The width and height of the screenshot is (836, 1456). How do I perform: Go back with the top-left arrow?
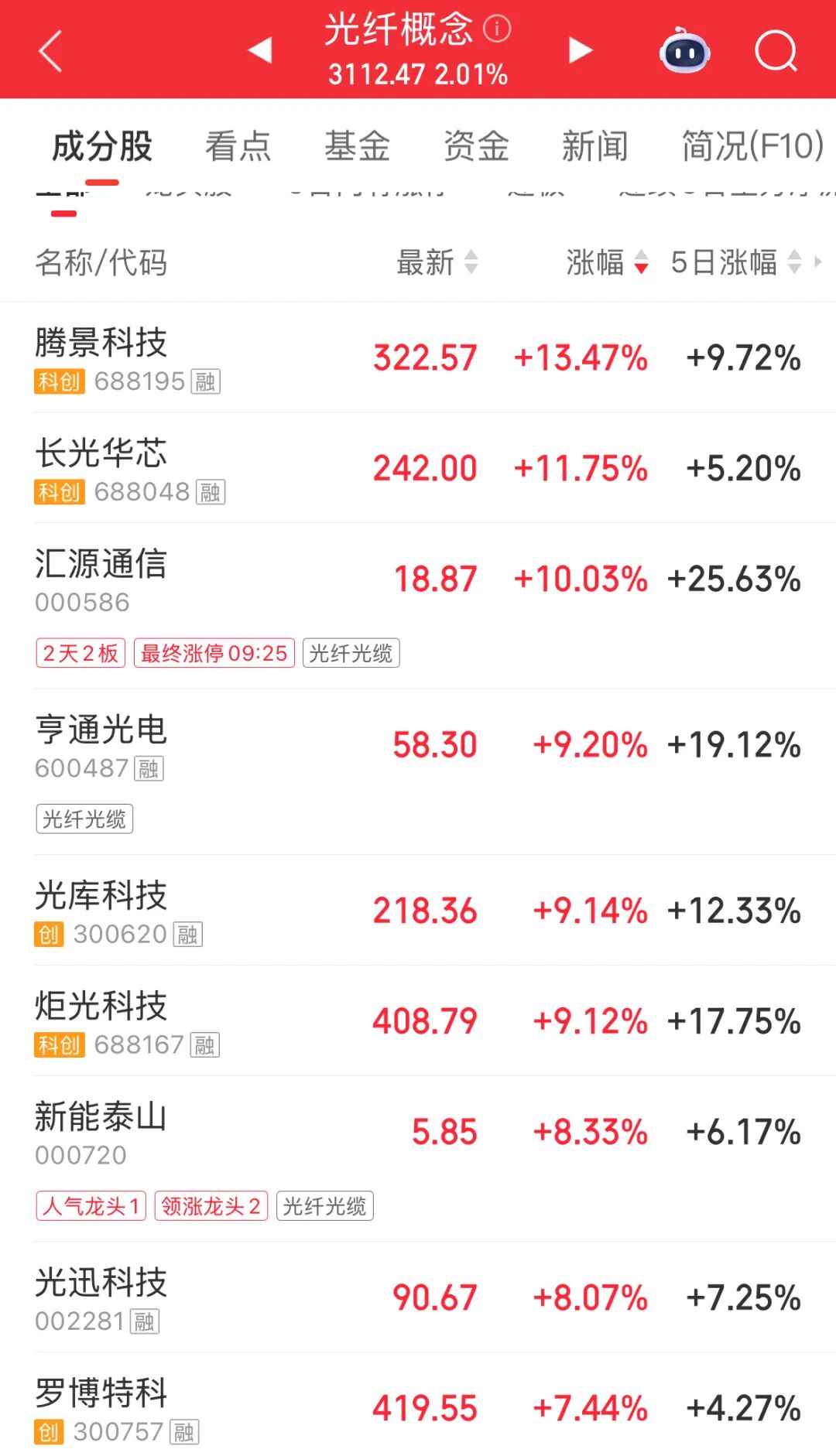click(x=50, y=51)
